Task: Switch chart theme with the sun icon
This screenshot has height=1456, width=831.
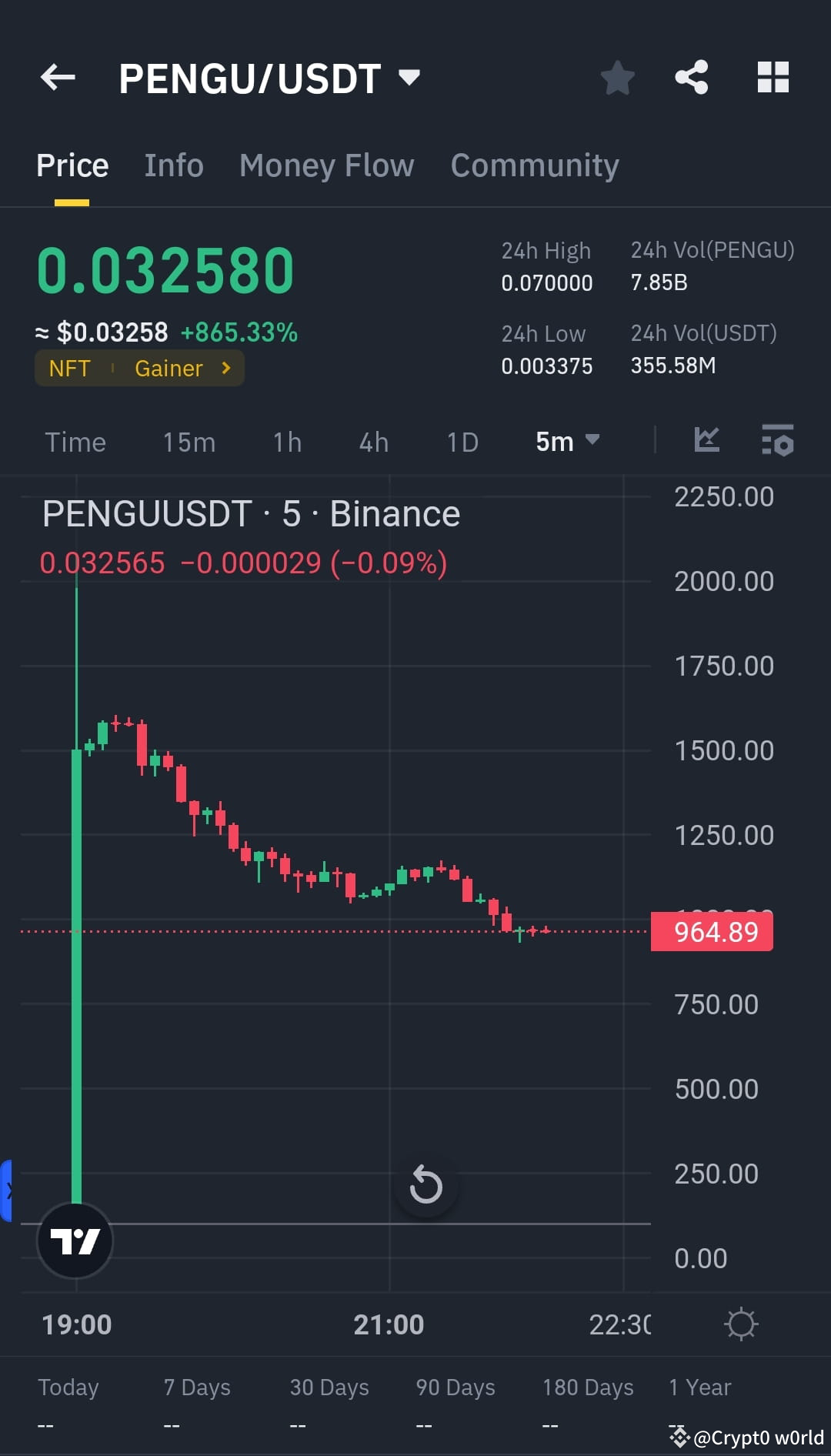Action: pos(740,1323)
